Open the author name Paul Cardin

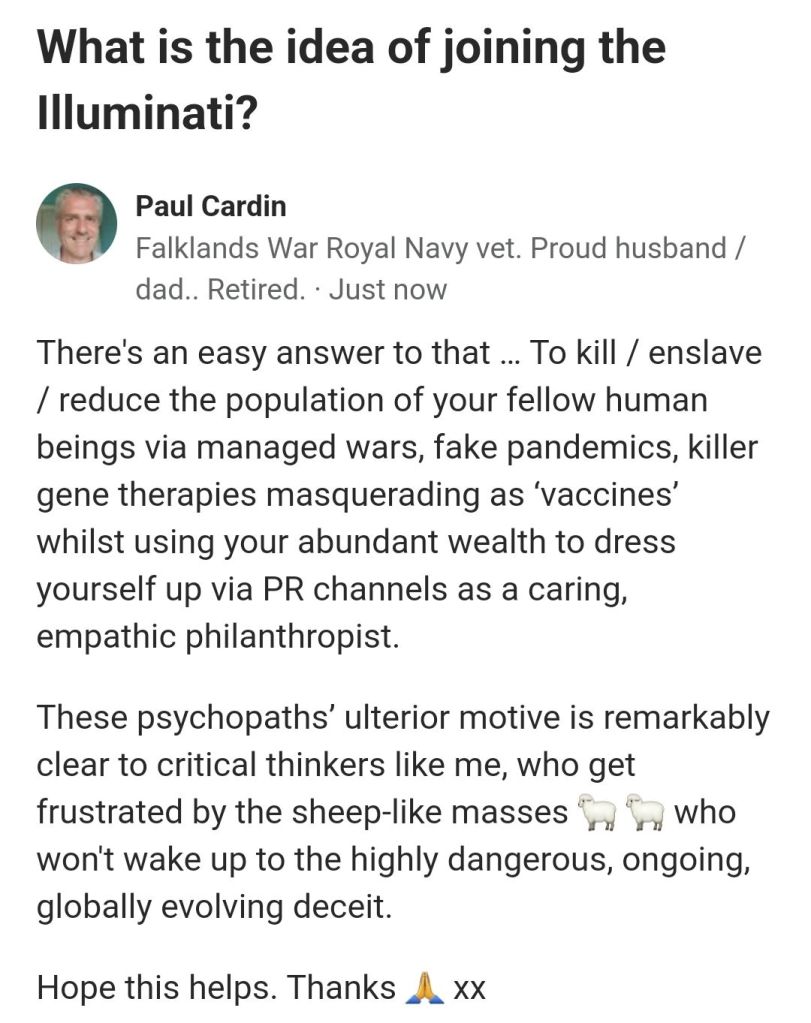coord(210,206)
